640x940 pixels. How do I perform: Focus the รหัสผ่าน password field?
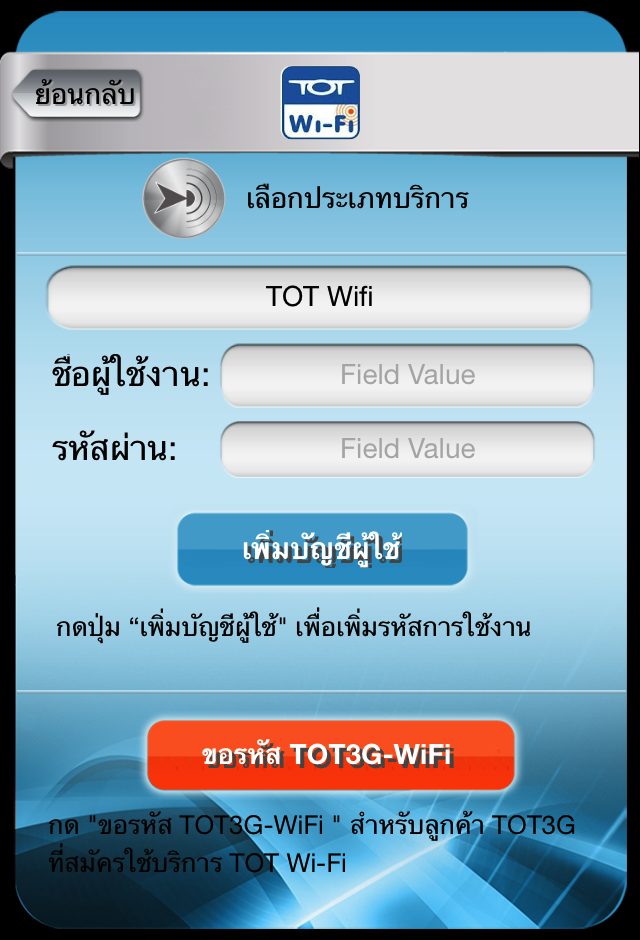click(407, 449)
